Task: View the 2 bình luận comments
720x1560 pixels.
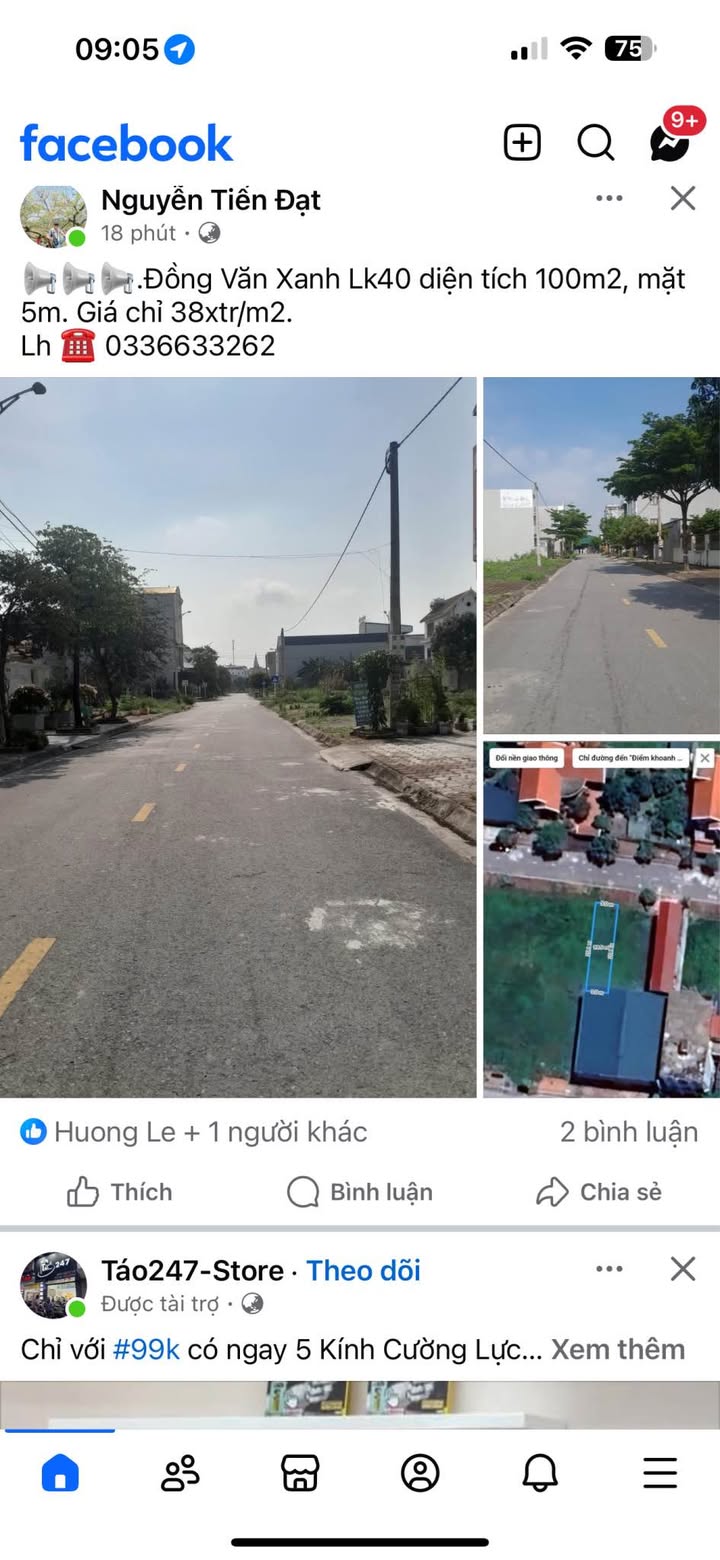Action: 628,1132
